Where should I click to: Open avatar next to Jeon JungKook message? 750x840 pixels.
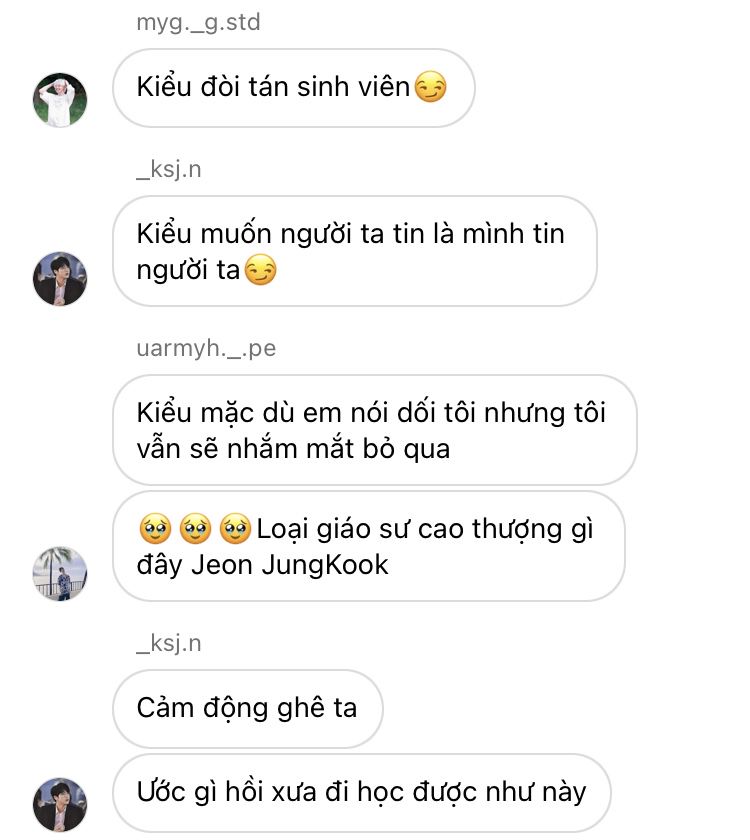(60, 574)
